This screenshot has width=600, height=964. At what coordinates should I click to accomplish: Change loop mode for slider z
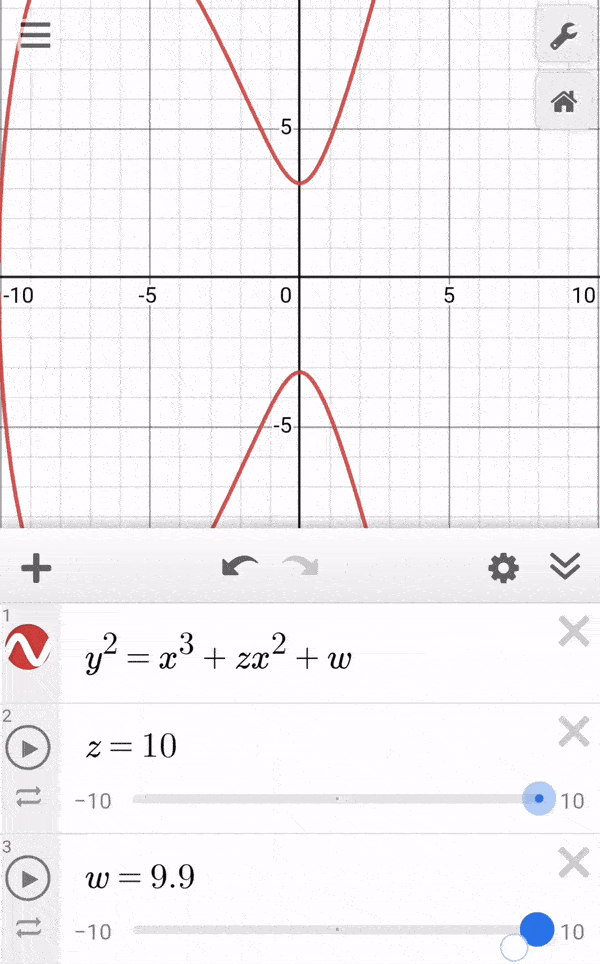coord(28,798)
